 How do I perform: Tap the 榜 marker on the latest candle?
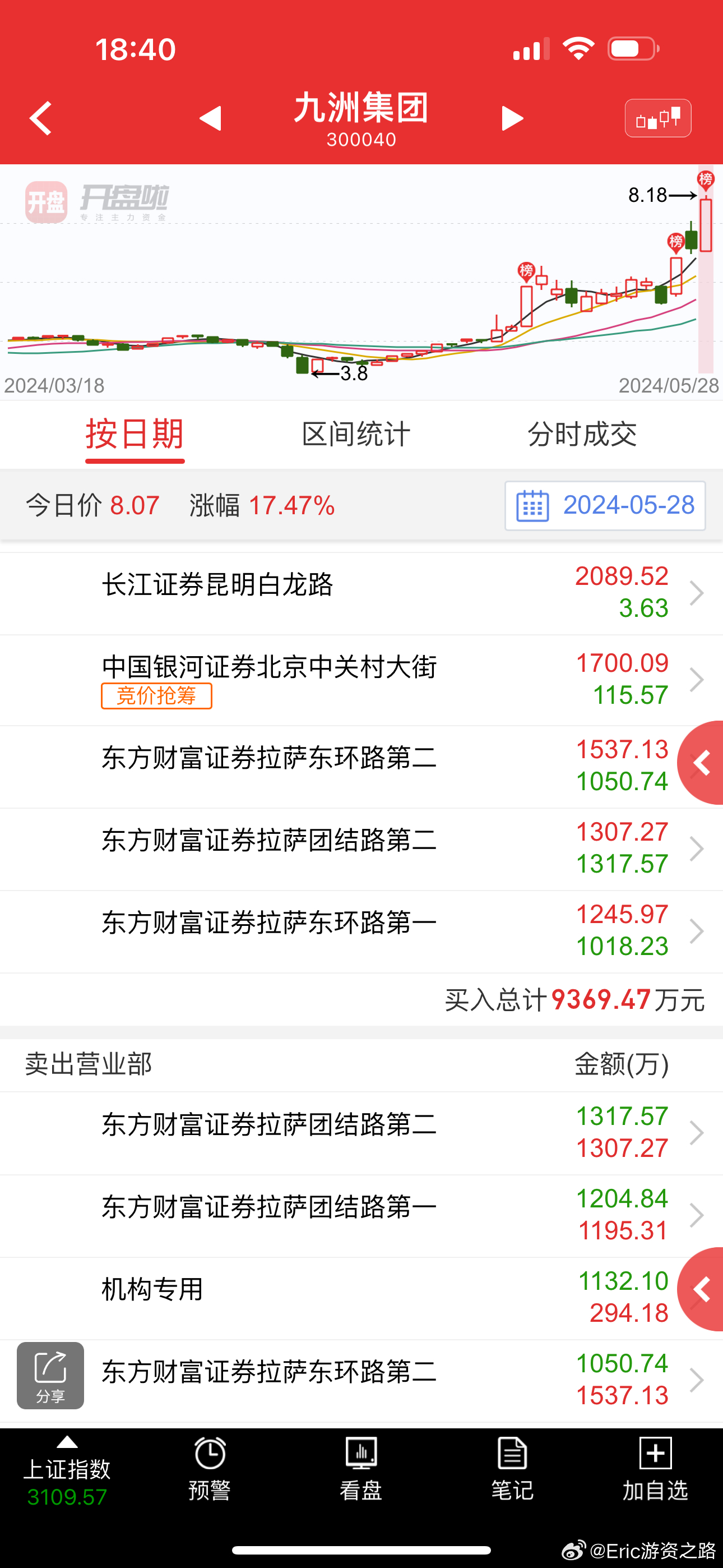(x=706, y=177)
